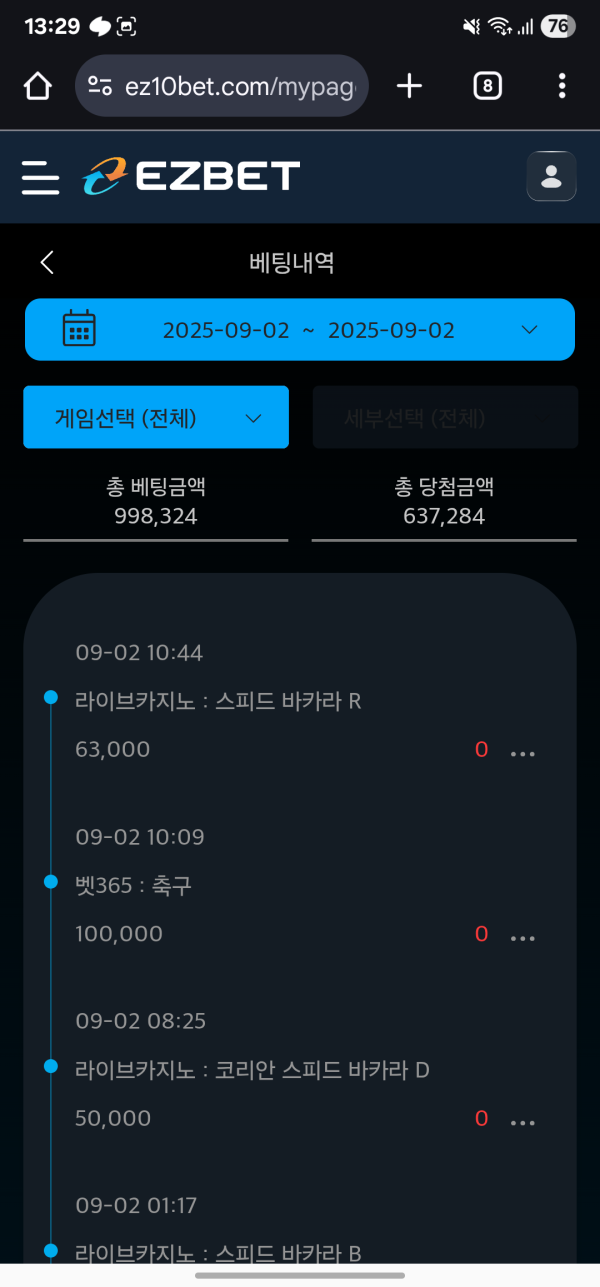The image size is (600, 1287).
Task: Tap the browser address bar
Action: pyautogui.click(x=222, y=87)
